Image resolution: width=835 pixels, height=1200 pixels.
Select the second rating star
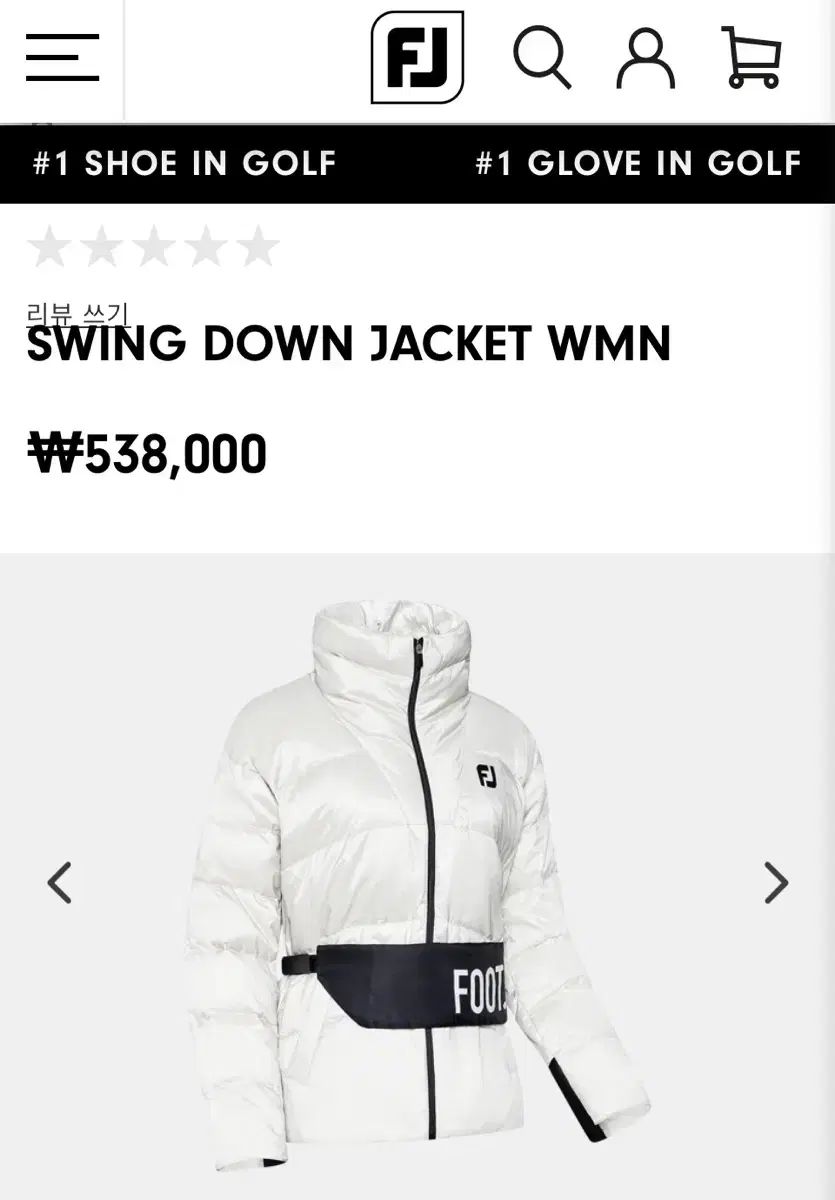click(100, 245)
